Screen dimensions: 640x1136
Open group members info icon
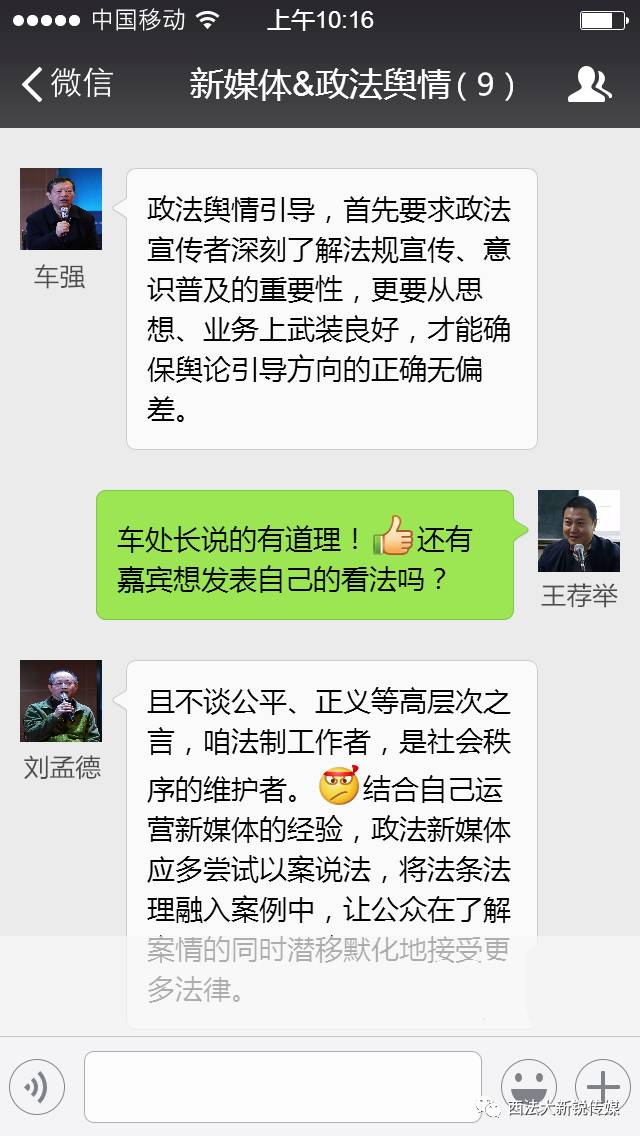589,85
